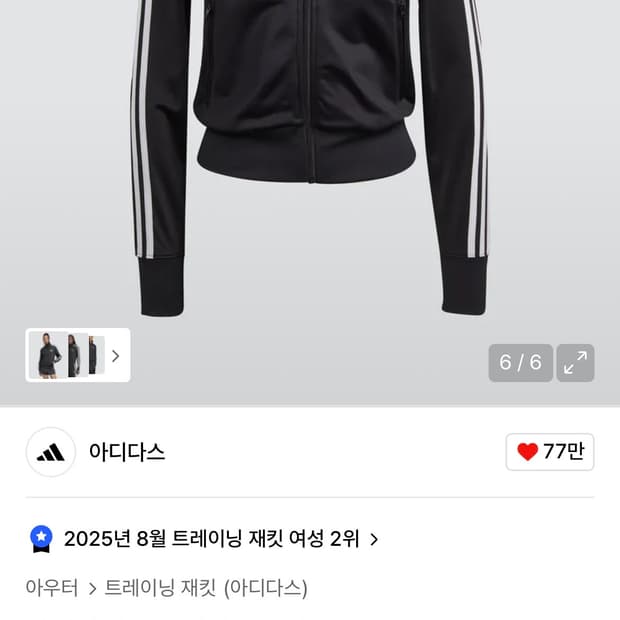Open the product image thumbnail gallery
Image resolution: width=620 pixels, height=620 pixels.
click(78, 355)
